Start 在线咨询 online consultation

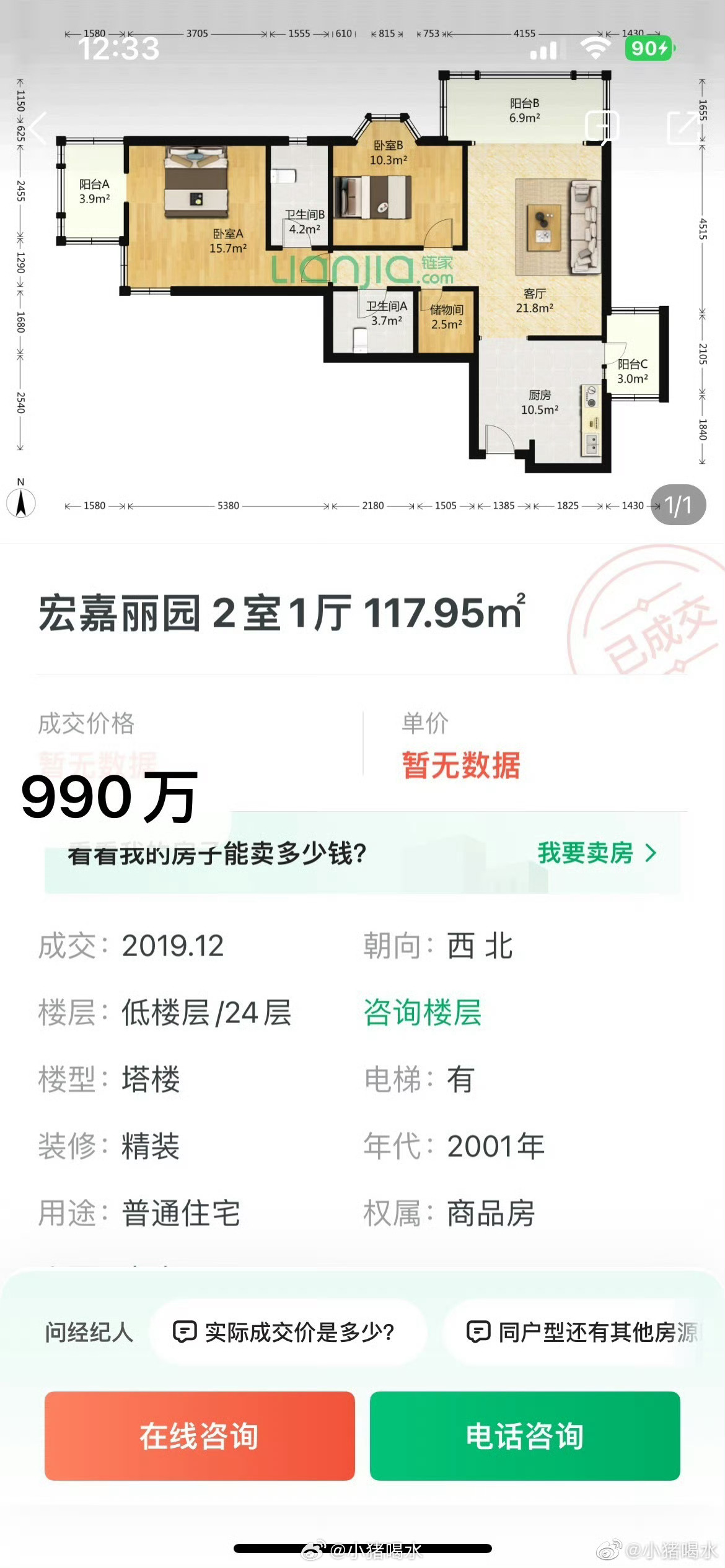click(200, 1435)
